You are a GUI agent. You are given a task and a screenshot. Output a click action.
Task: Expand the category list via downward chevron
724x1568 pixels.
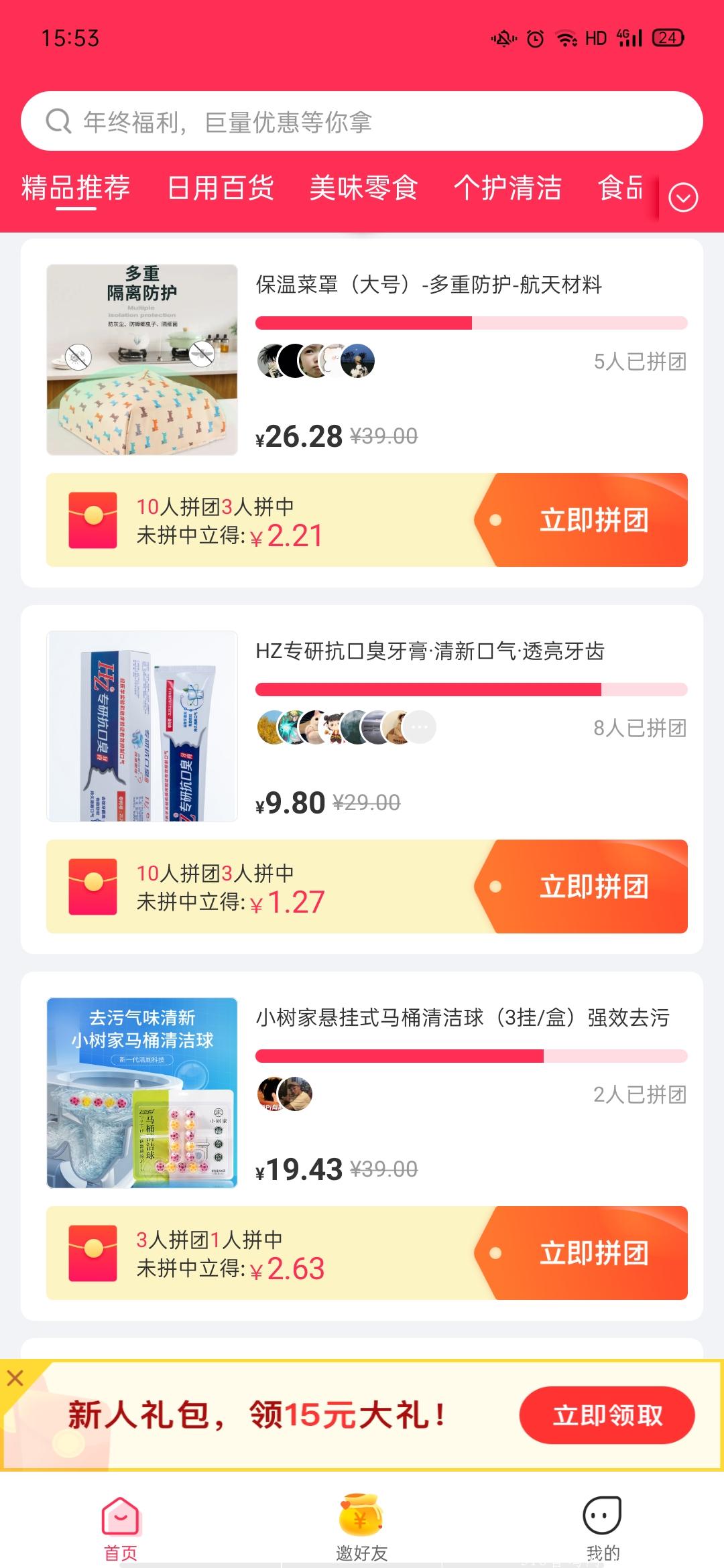(683, 198)
